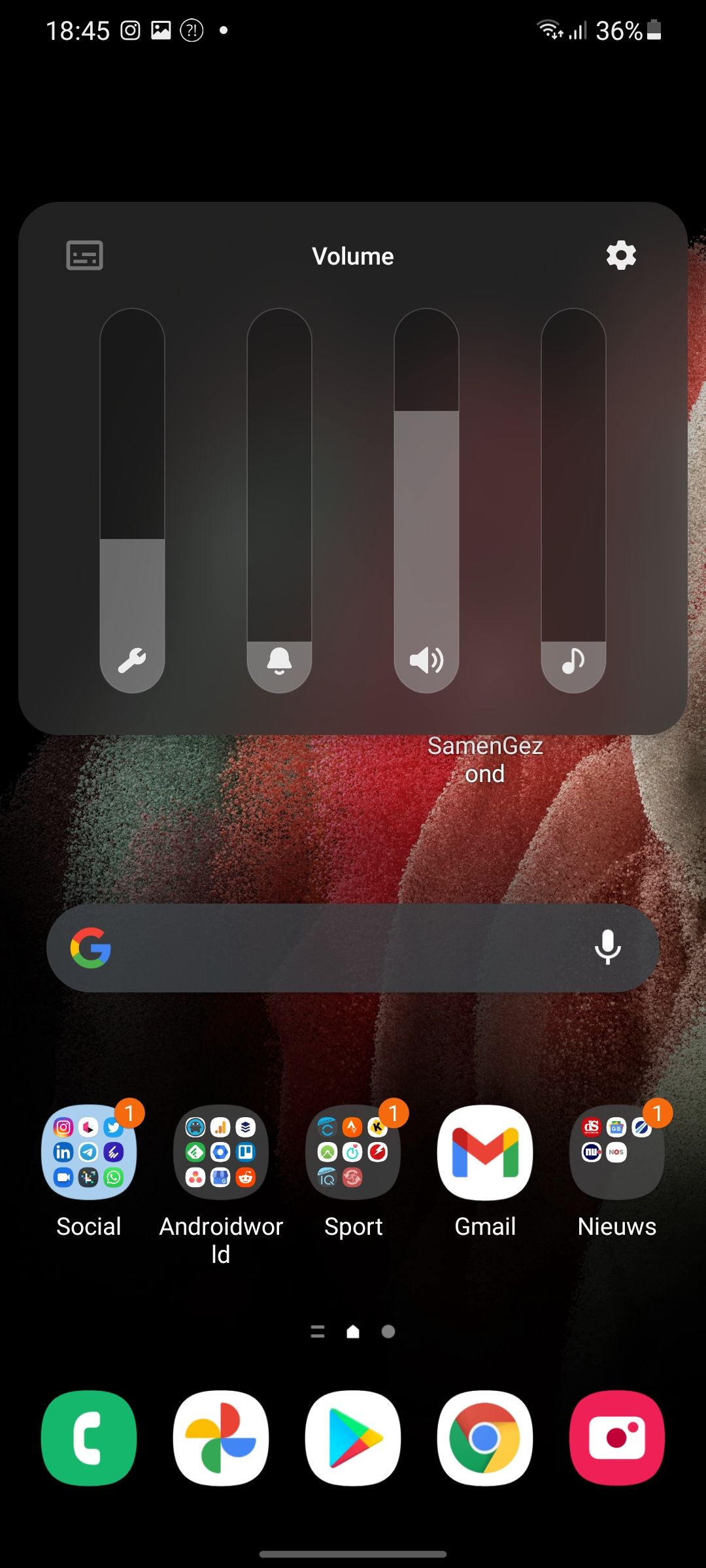Open the red camera app in the dock
The height and width of the screenshot is (1568, 706).
click(x=617, y=1438)
